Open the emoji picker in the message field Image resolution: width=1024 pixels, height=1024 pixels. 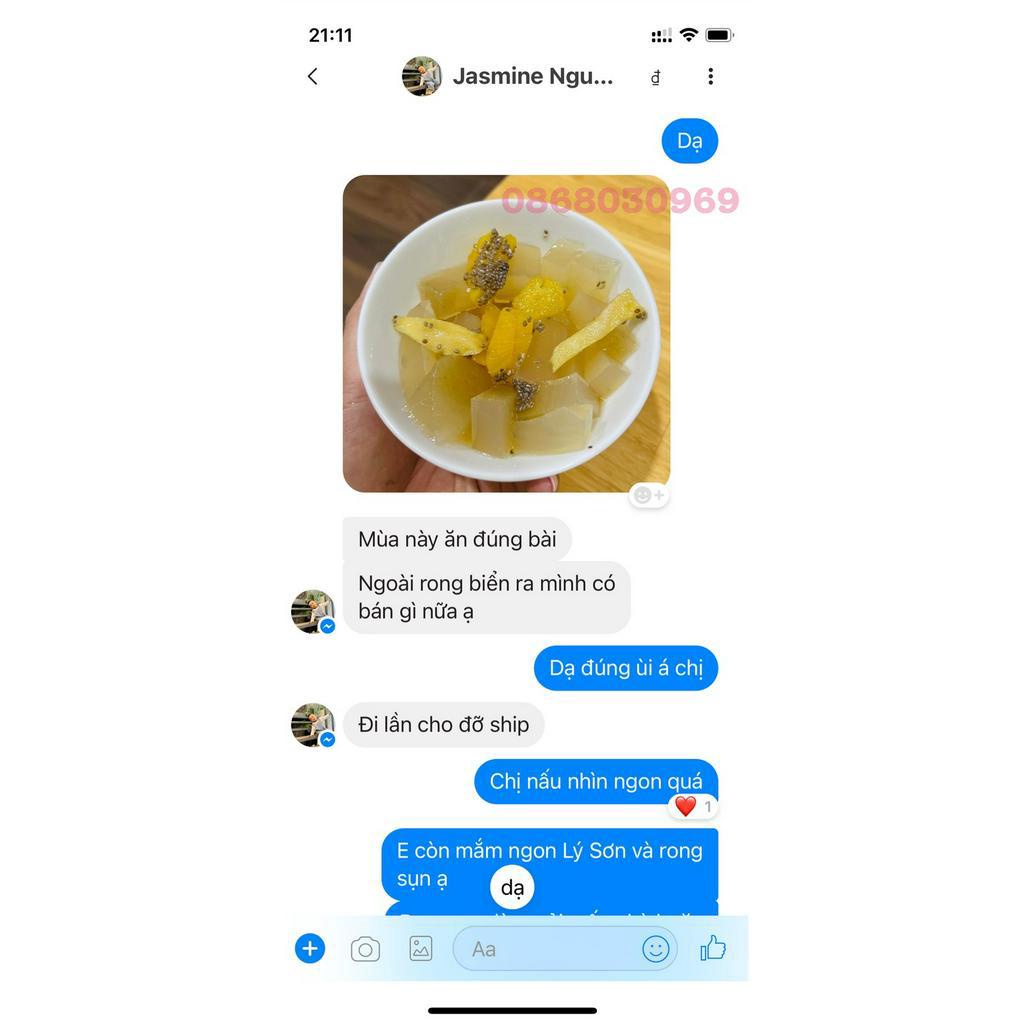(x=656, y=949)
